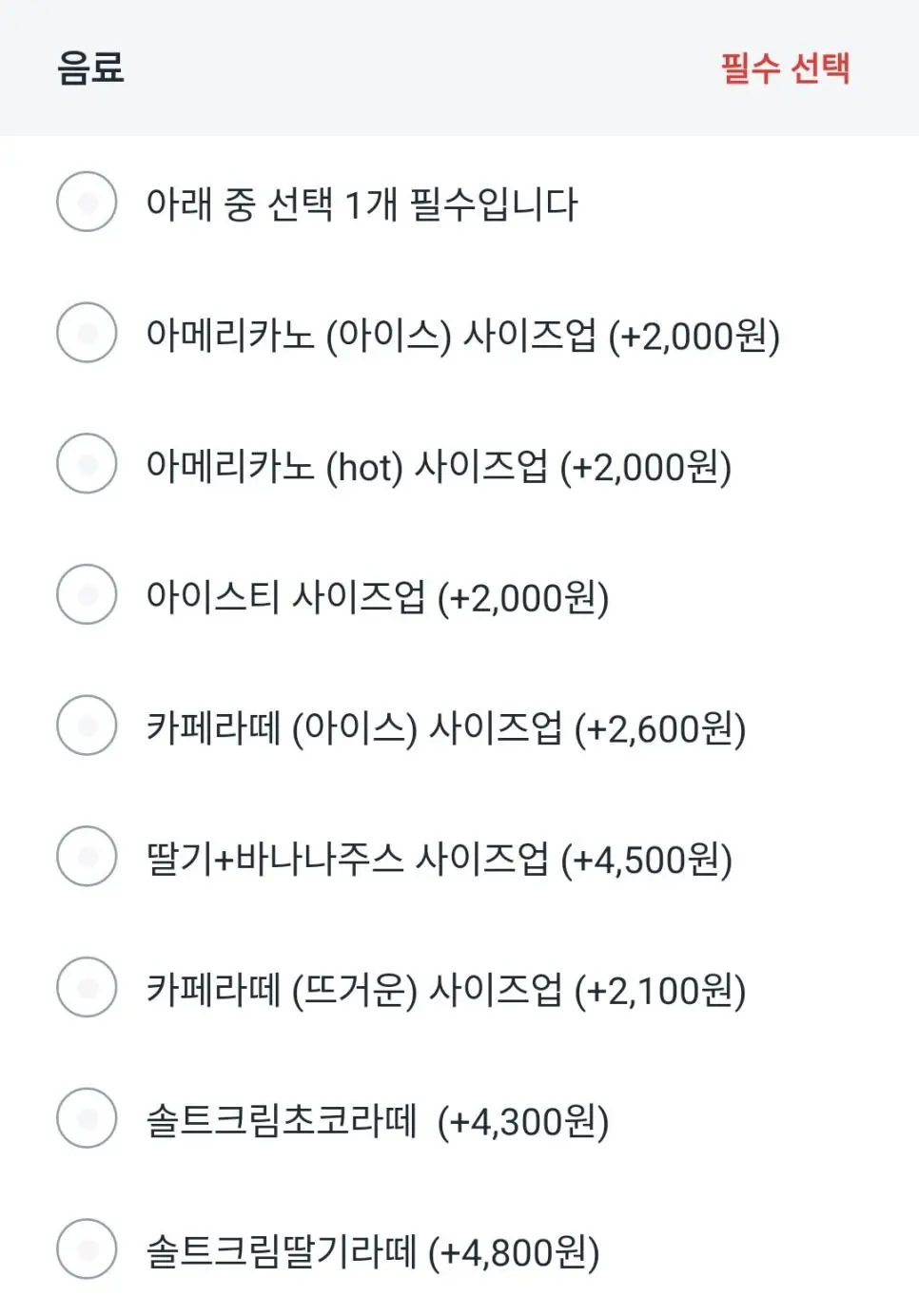The image size is (919, 1316).
Task: Select 딸기+바나나주스 사이즈업
Action: [x=87, y=857]
